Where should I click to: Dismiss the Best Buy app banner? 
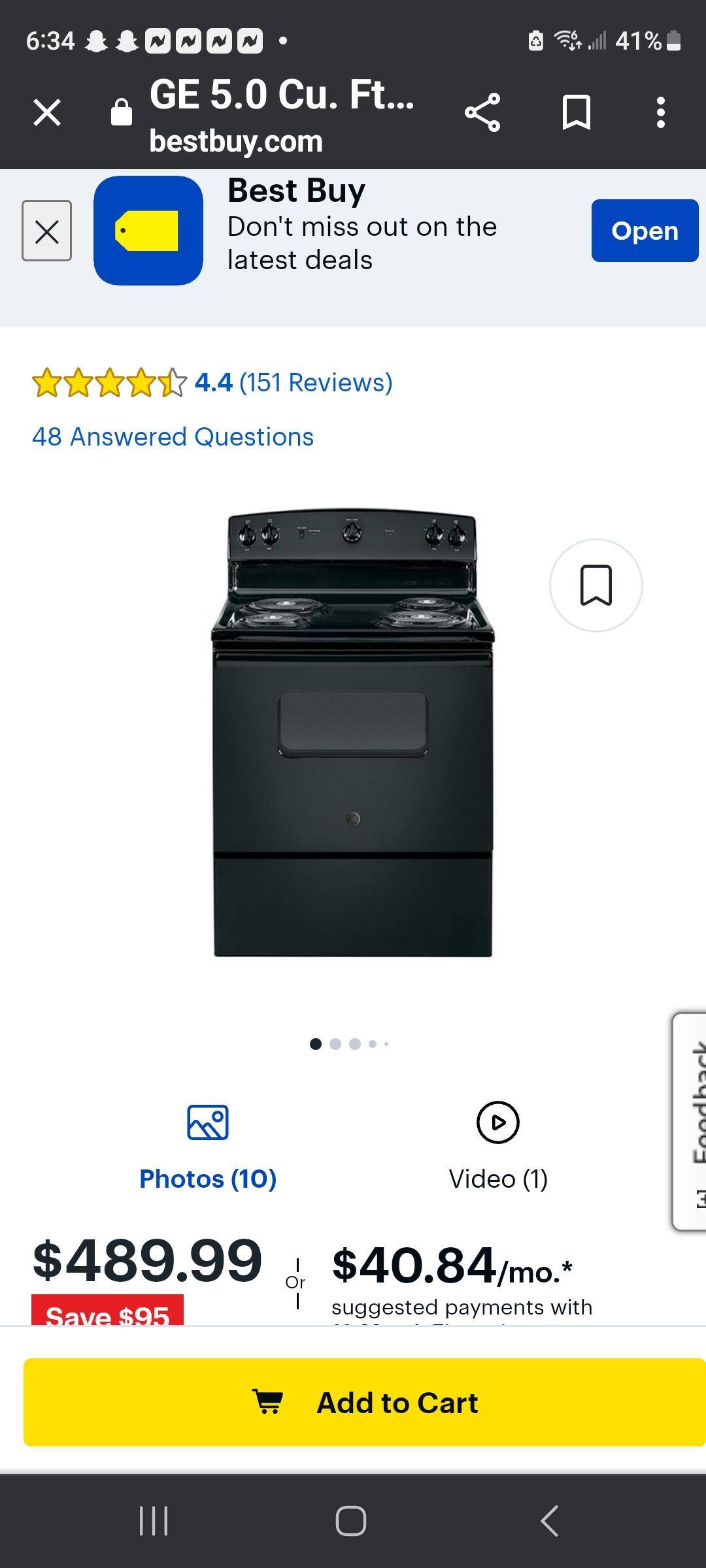coord(46,230)
